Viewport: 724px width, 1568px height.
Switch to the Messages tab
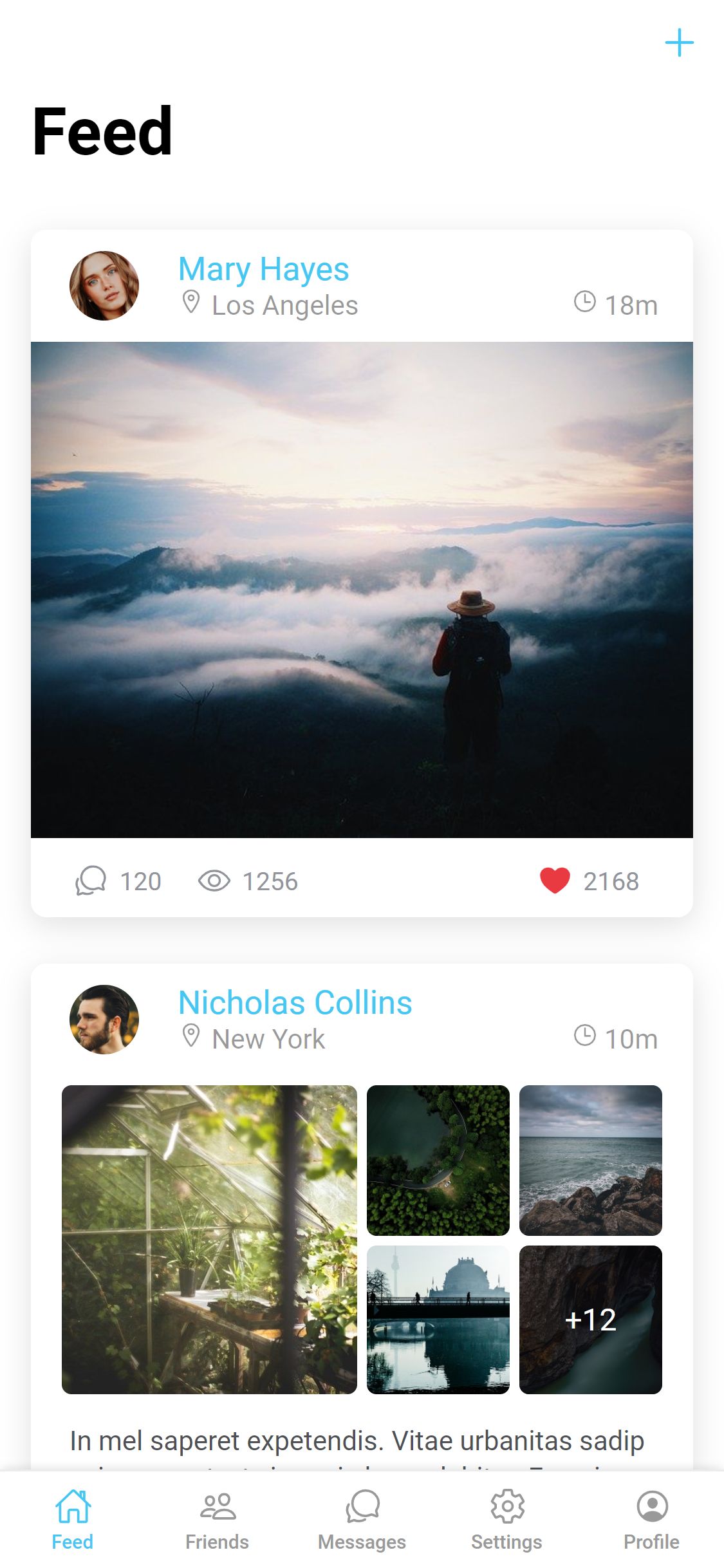362,1520
